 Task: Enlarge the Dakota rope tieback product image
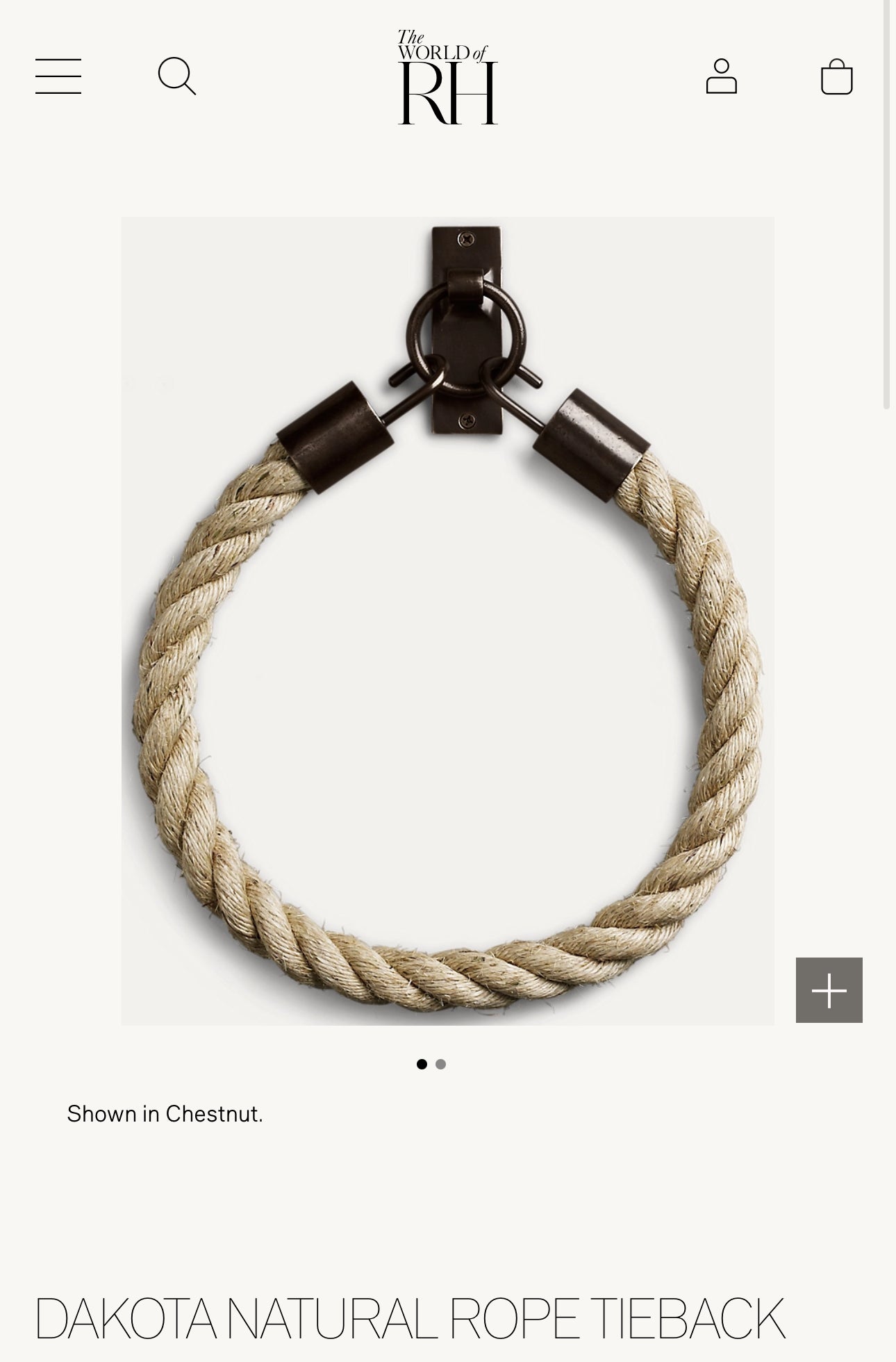coord(447,621)
